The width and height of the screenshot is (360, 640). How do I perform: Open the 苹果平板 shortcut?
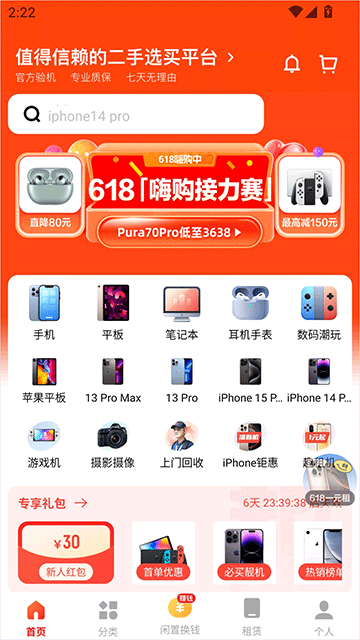click(x=44, y=380)
